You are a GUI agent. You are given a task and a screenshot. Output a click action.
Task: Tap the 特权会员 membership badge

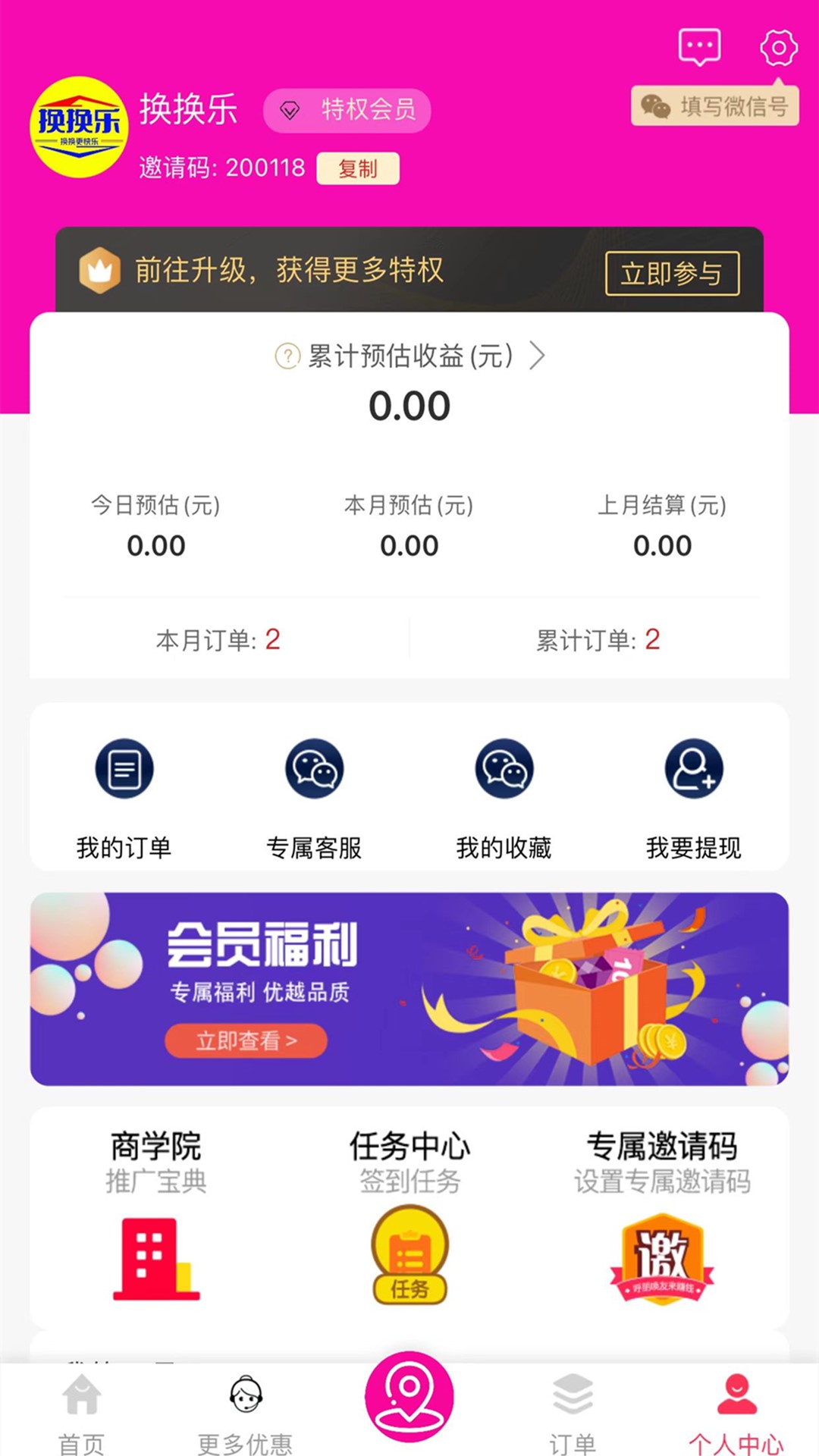[x=347, y=110]
